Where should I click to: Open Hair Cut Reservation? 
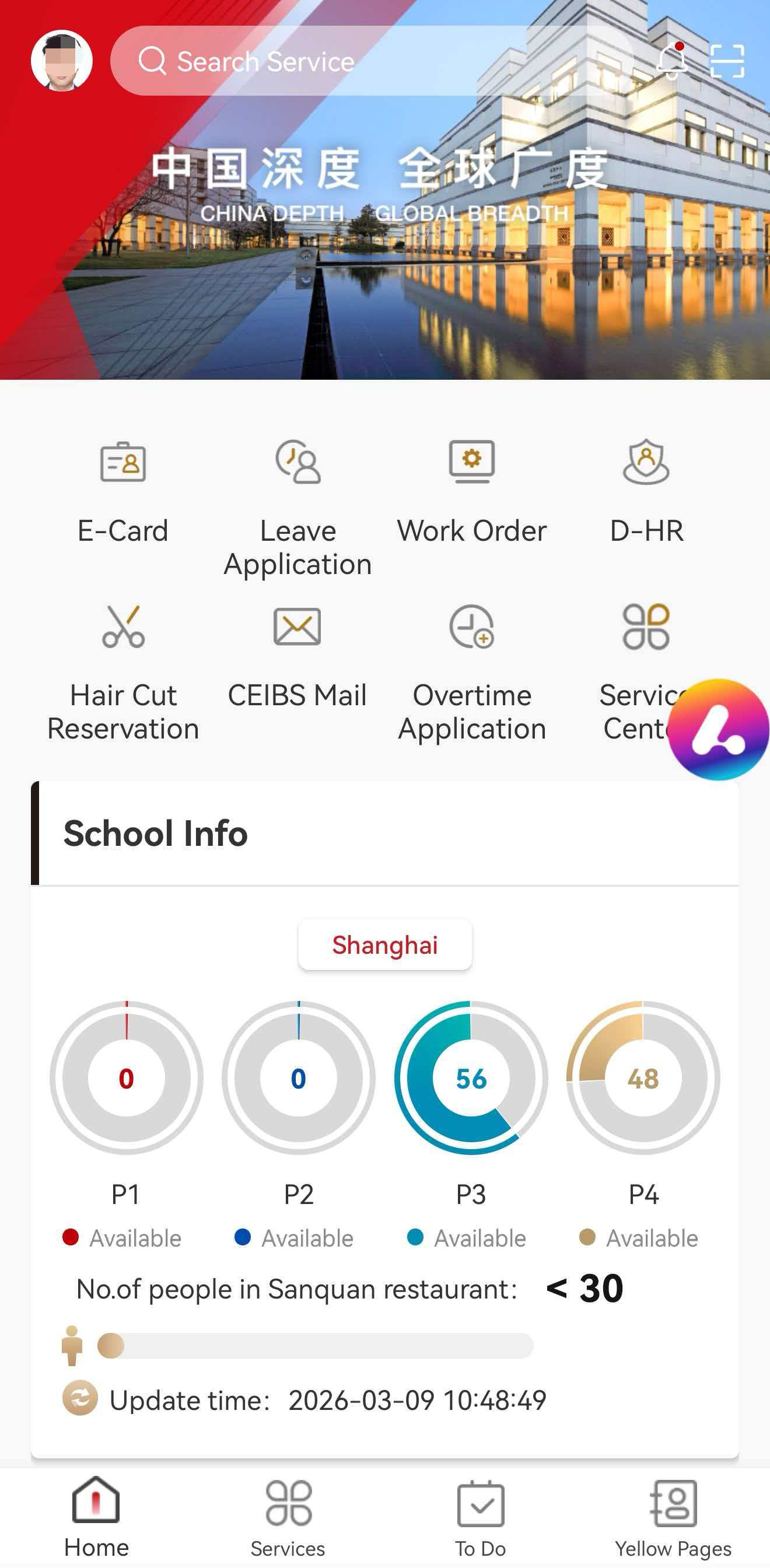[x=123, y=670]
